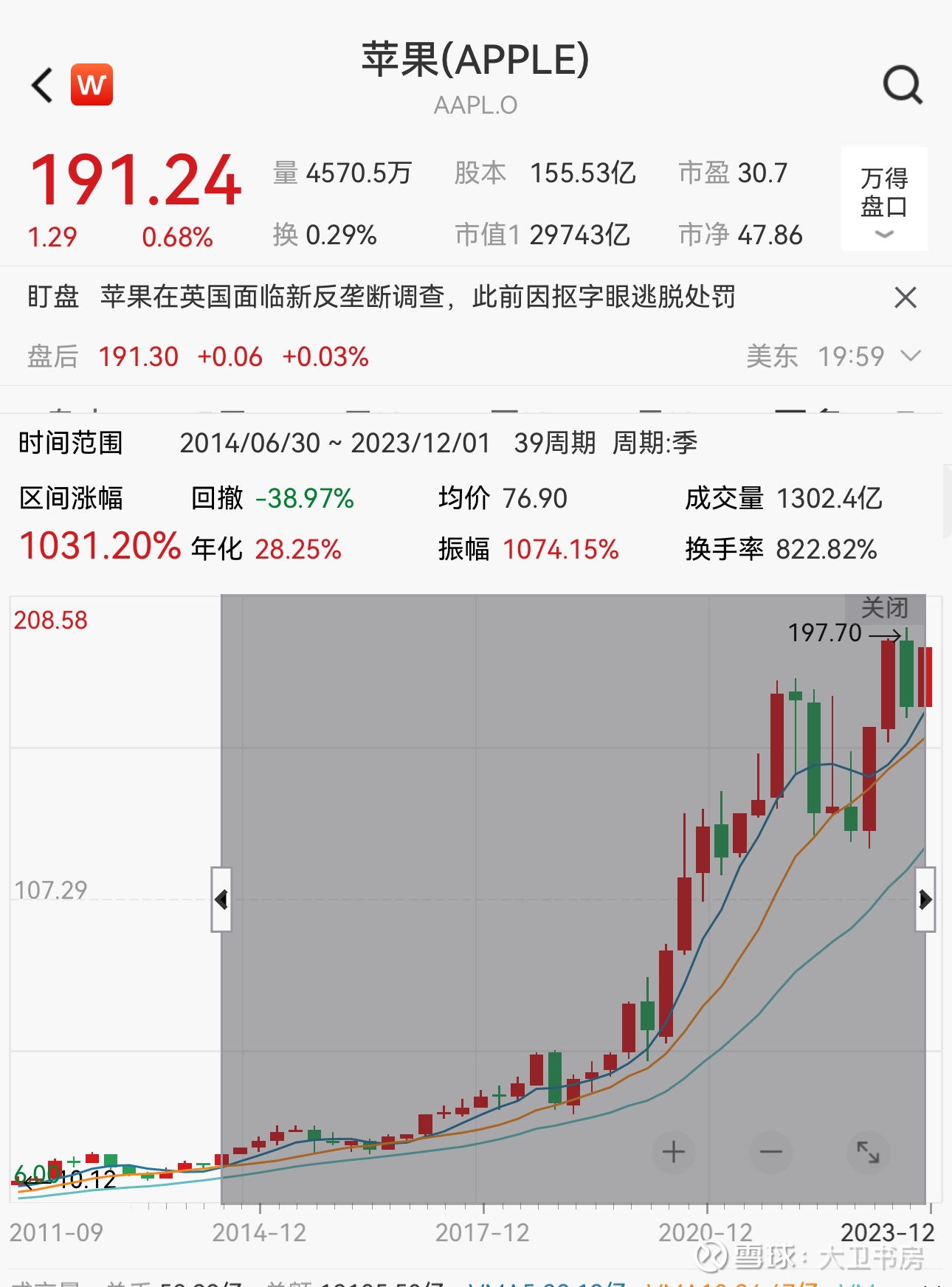The image size is (952, 1287).
Task: Collapse the after-hours quote section chevron
Action: (912, 356)
